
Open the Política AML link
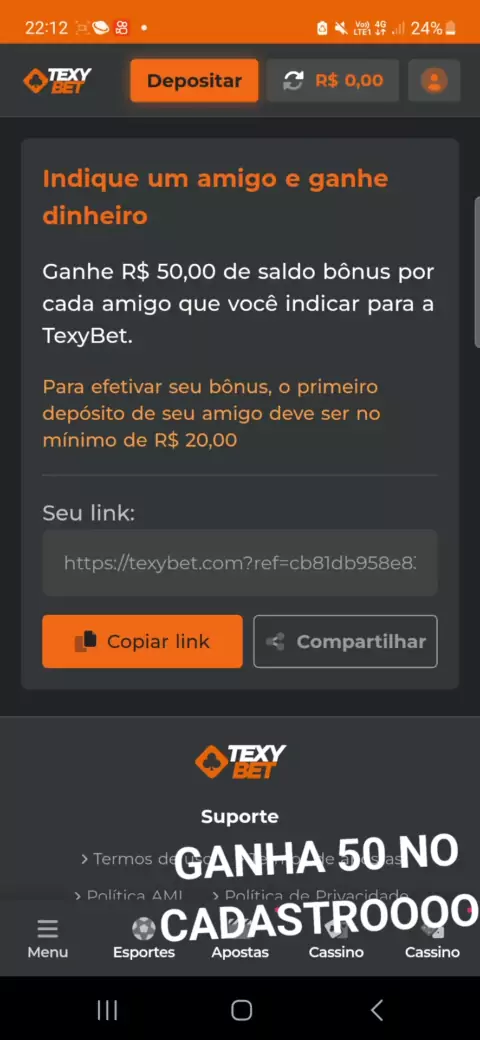(129, 895)
